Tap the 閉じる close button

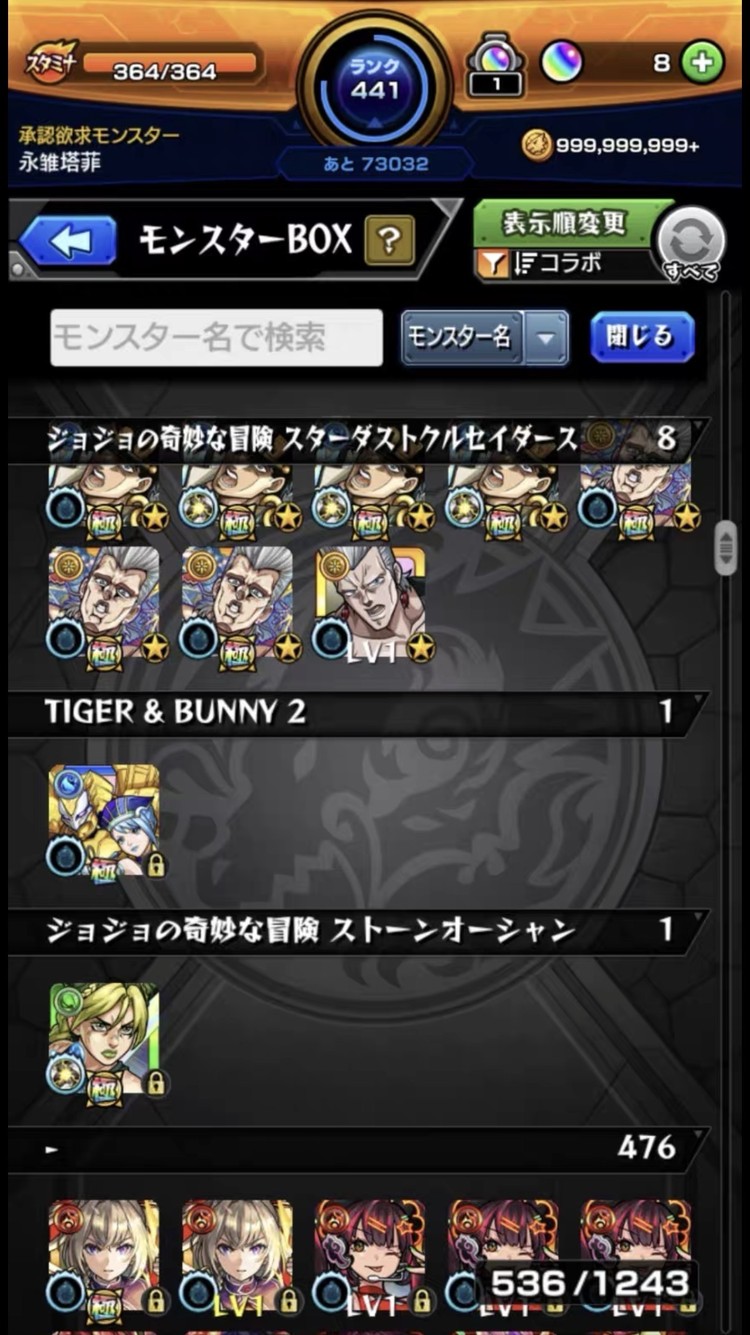(642, 337)
